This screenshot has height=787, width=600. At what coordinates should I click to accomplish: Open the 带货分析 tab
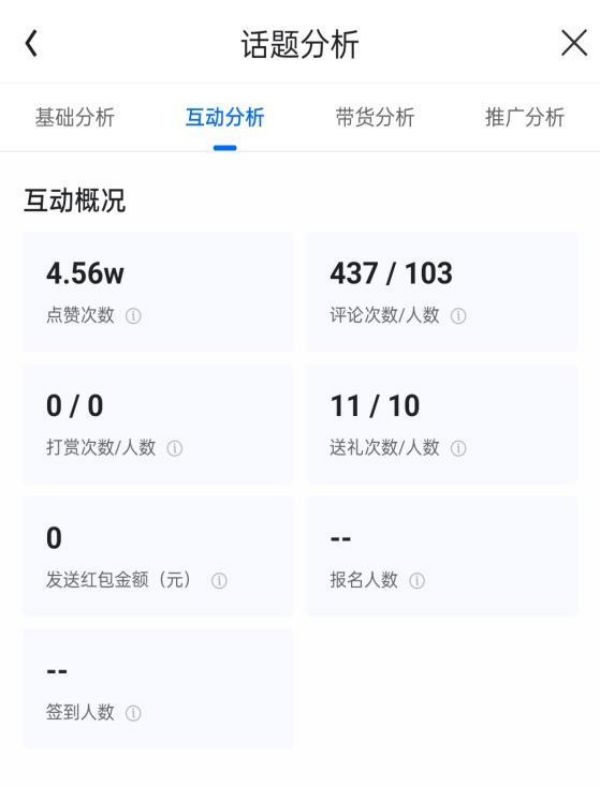click(374, 118)
